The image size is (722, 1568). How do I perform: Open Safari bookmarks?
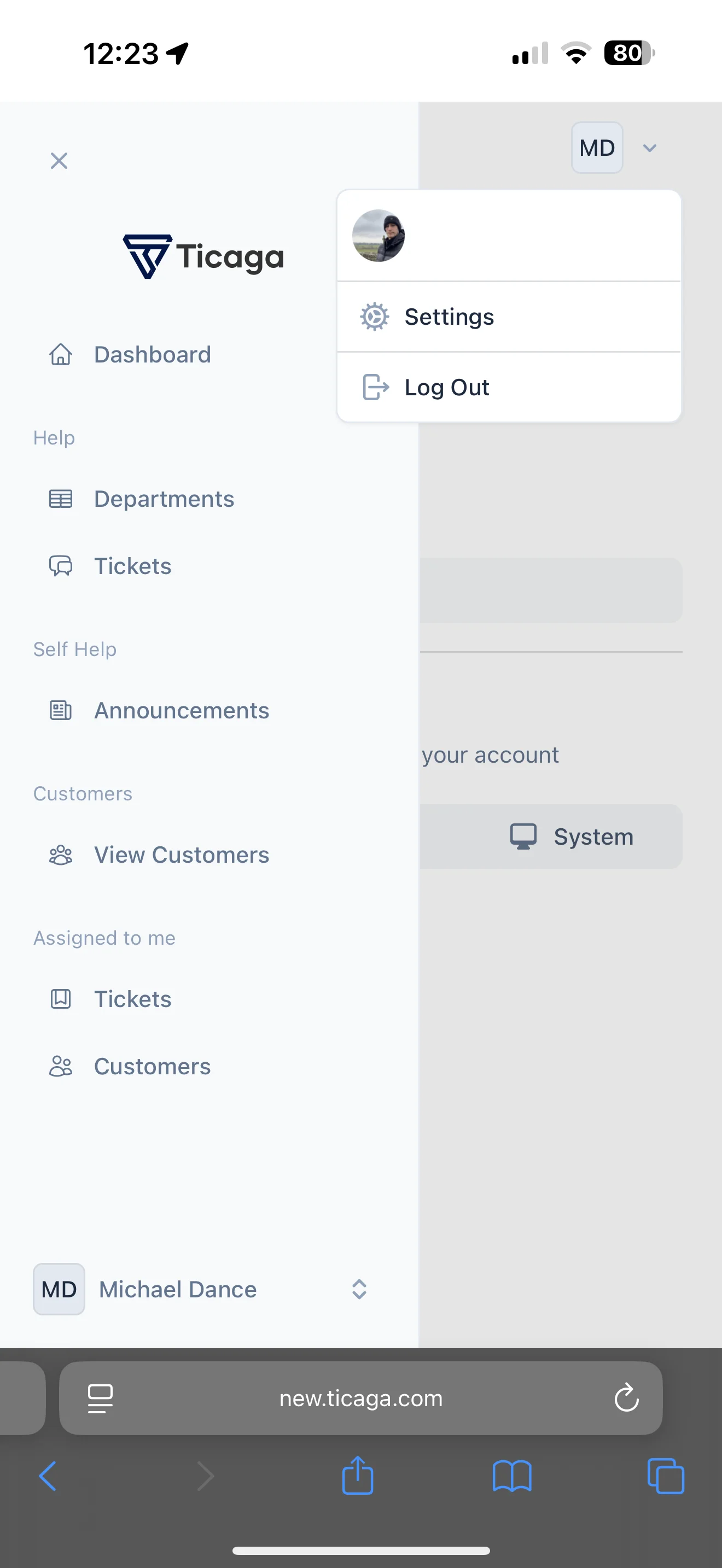(x=512, y=1477)
